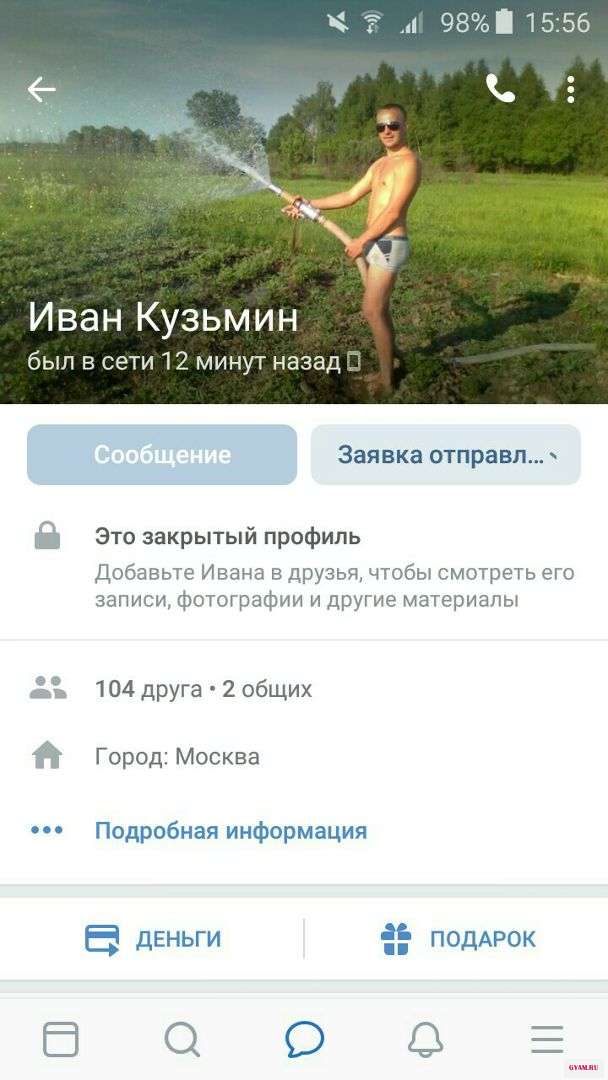Open the Заявка отправлена dropdown
Screen dimensions: 608x1080
click(x=445, y=455)
